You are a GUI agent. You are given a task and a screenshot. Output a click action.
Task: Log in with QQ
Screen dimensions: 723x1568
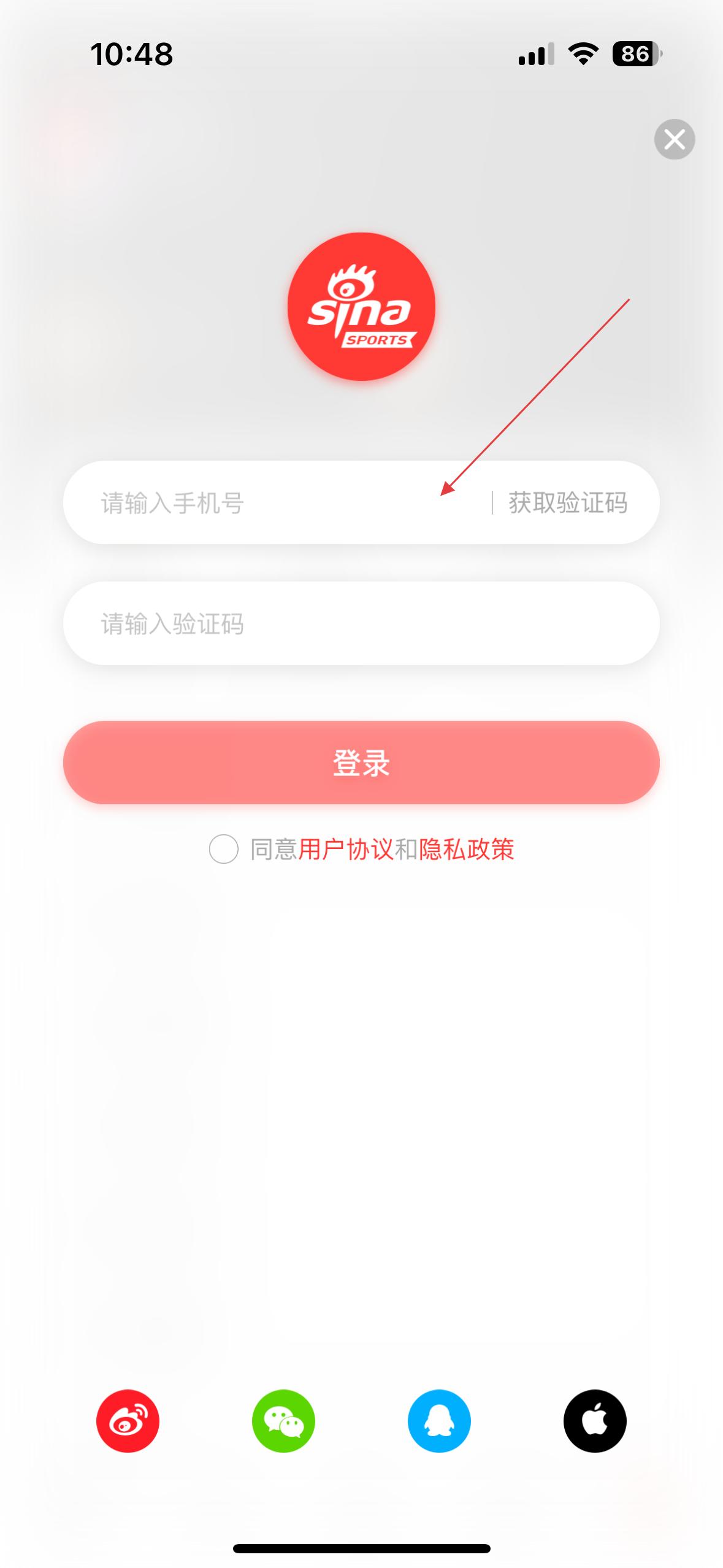439,1421
